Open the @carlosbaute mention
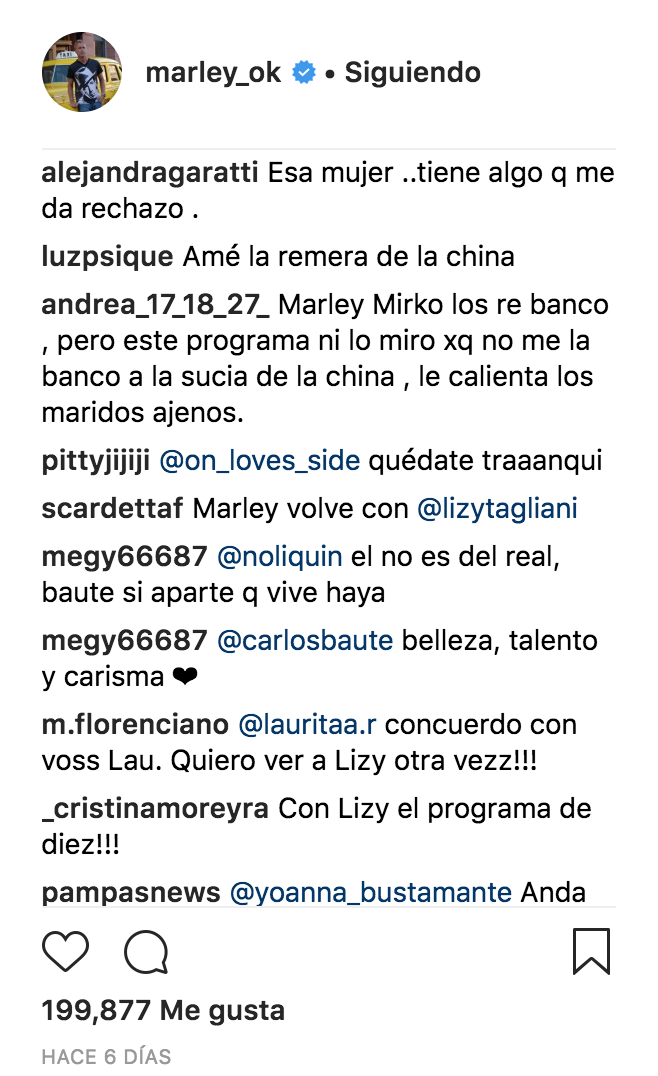The image size is (658, 1076). point(305,640)
